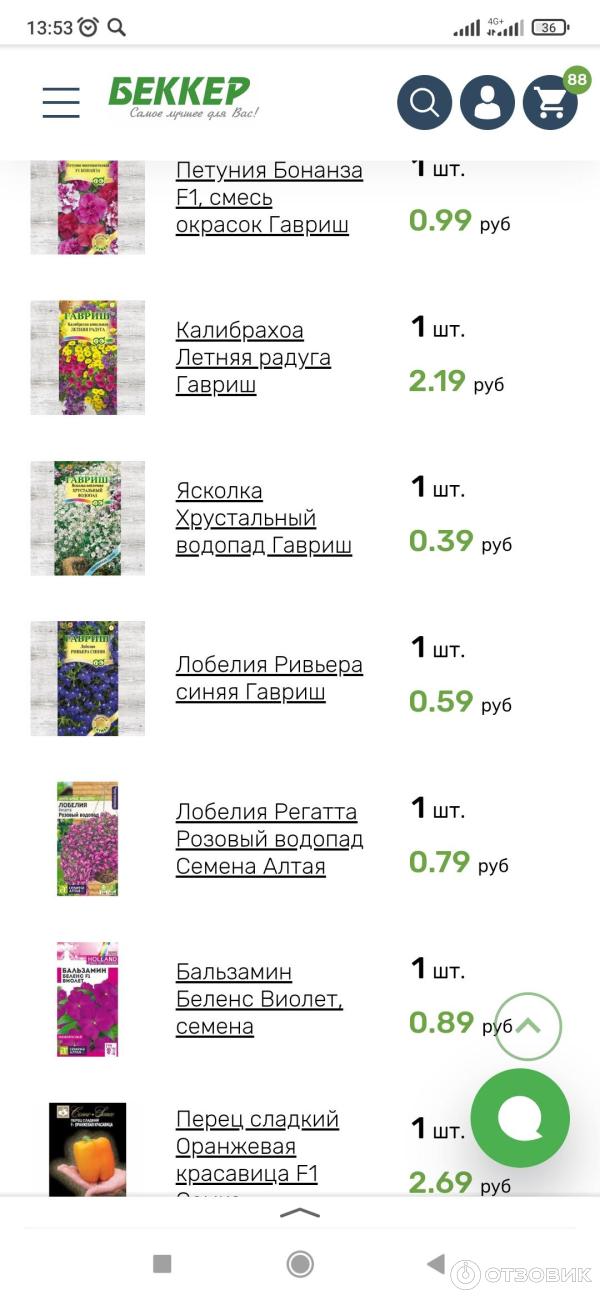Jump back to top with the up arrow

[528, 1026]
